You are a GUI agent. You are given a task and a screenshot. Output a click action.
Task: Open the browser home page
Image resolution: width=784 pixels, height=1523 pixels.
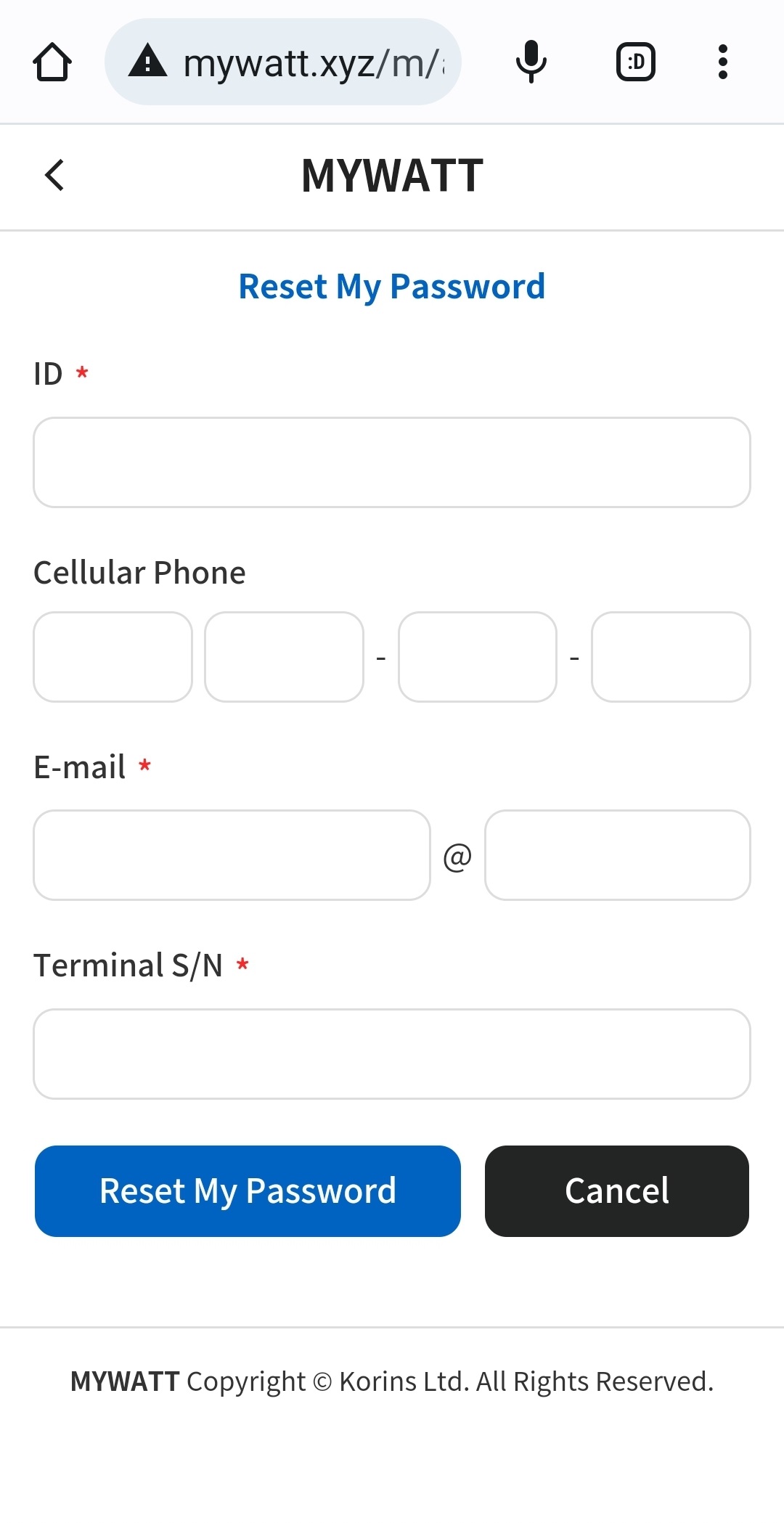[x=52, y=62]
